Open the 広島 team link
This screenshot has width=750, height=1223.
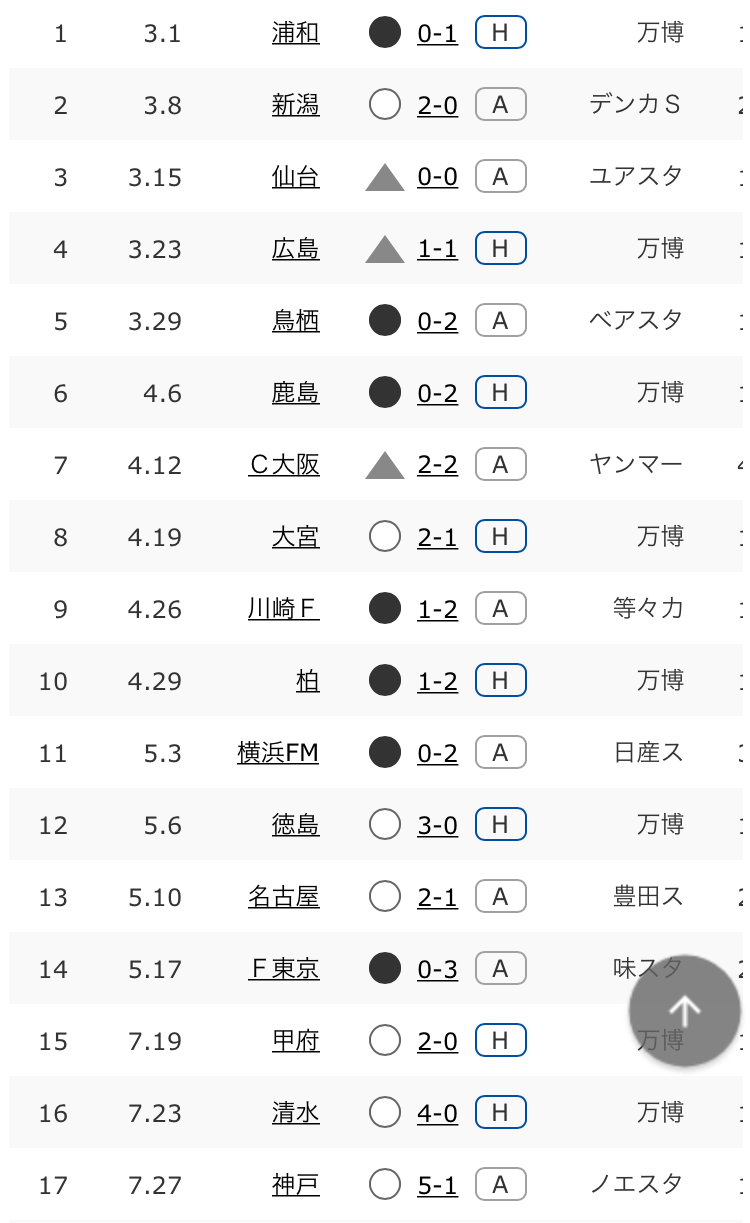pyautogui.click(x=295, y=249)
